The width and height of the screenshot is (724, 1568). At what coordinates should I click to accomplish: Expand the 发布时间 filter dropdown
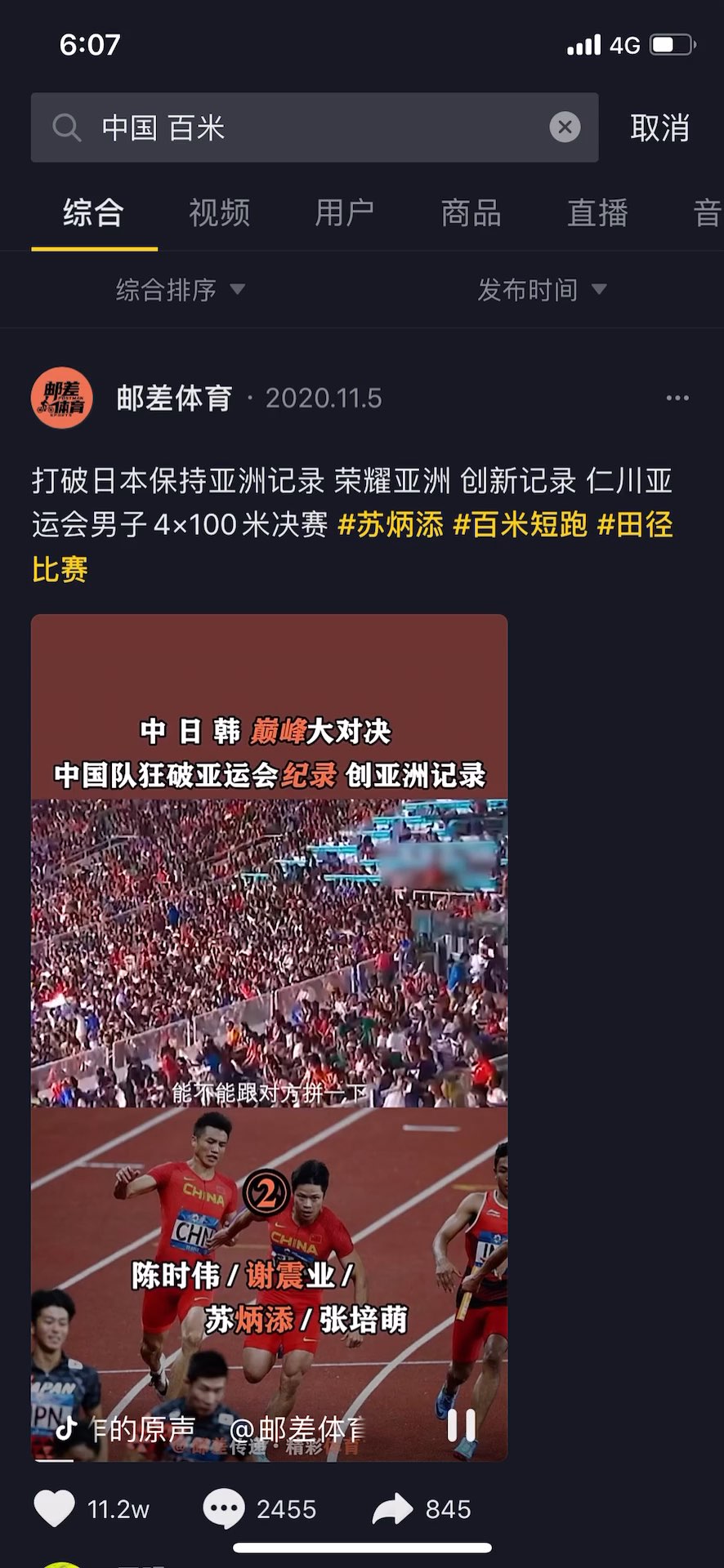click(x=541, y=289)
